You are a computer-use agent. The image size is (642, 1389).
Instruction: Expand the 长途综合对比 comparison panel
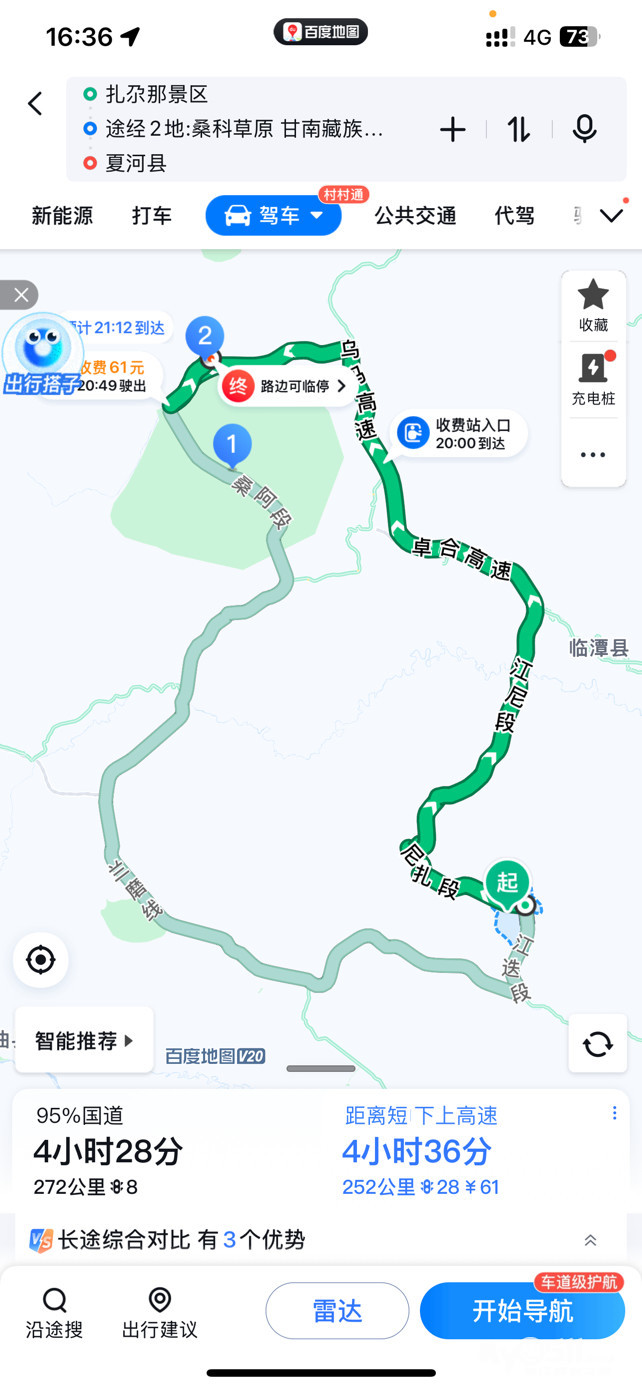click(590, 1240)
